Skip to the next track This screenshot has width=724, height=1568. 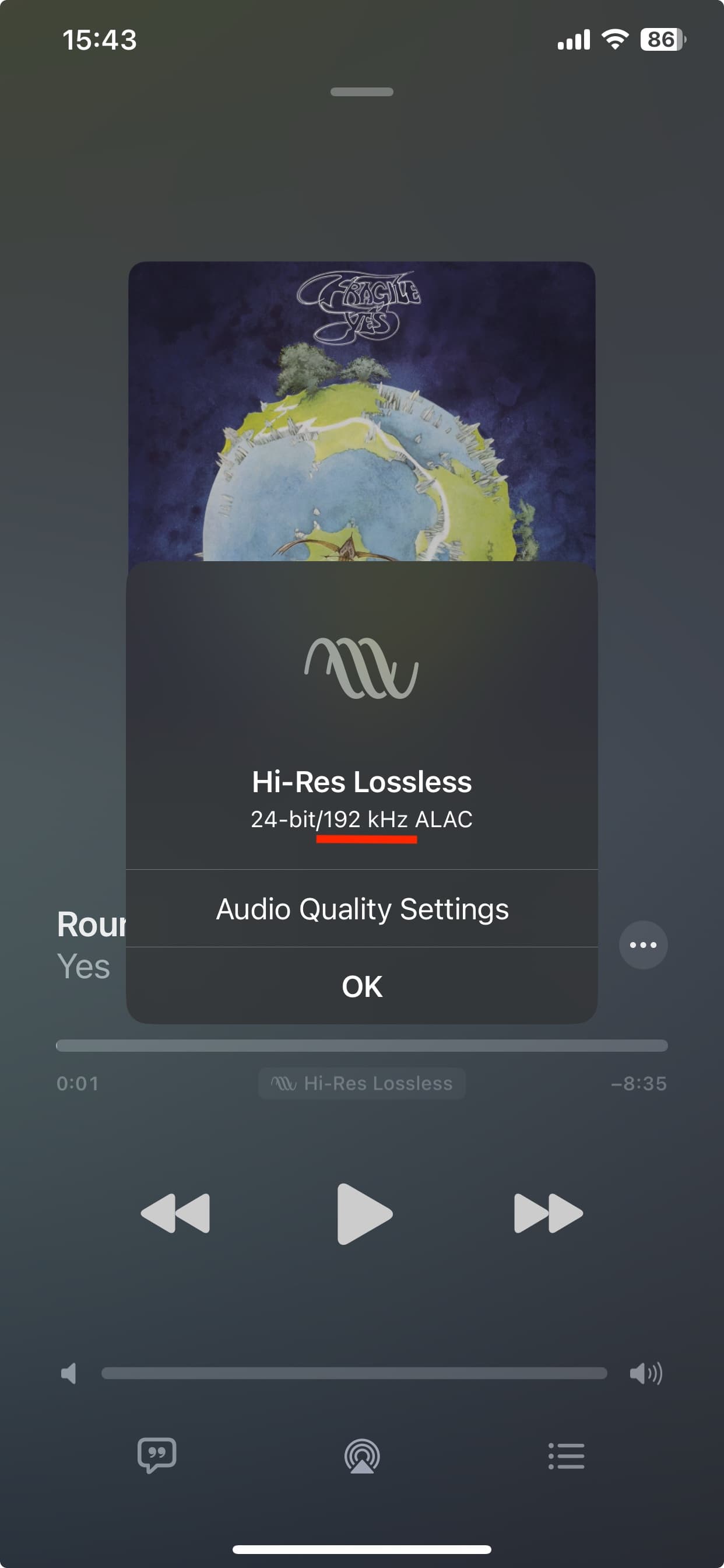[548, 1213]
